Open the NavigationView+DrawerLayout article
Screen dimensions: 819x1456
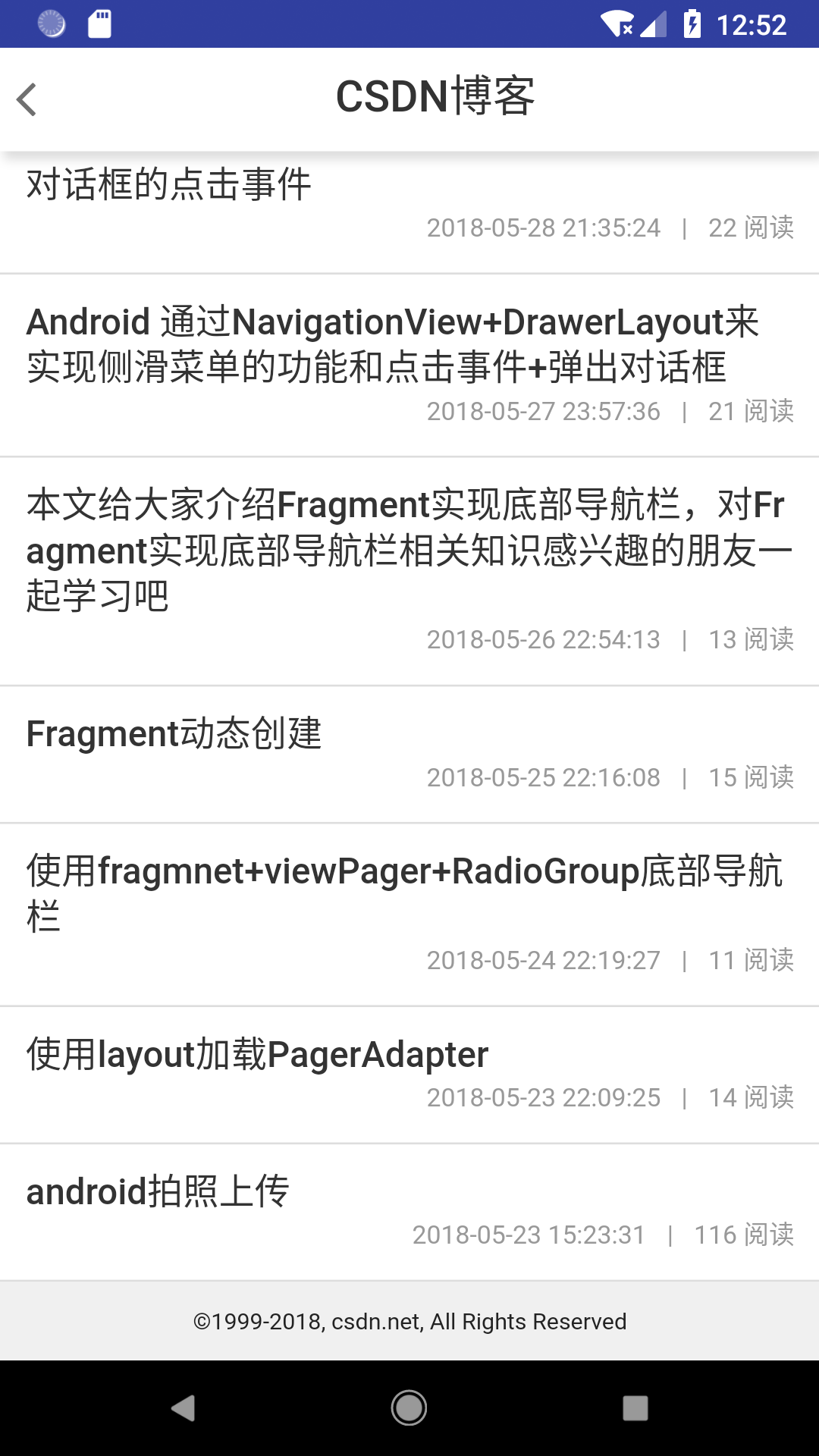pos(409,366)
